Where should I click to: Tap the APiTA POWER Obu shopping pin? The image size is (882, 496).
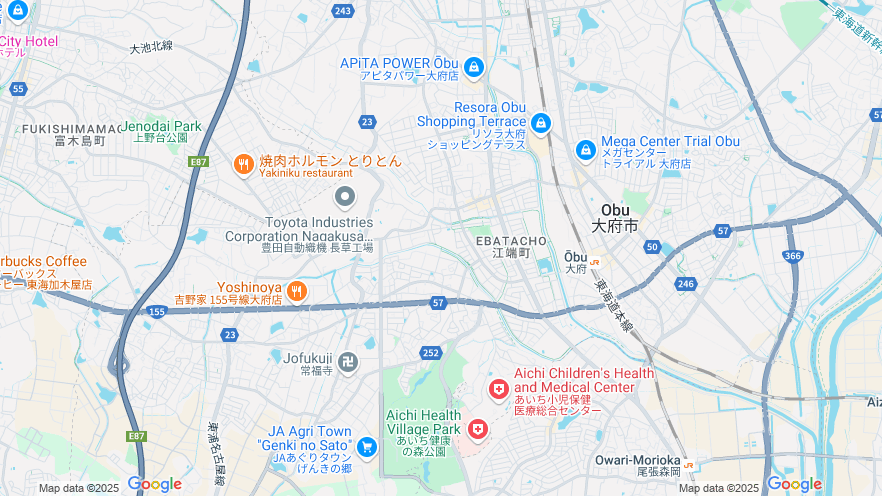[474, 68]
